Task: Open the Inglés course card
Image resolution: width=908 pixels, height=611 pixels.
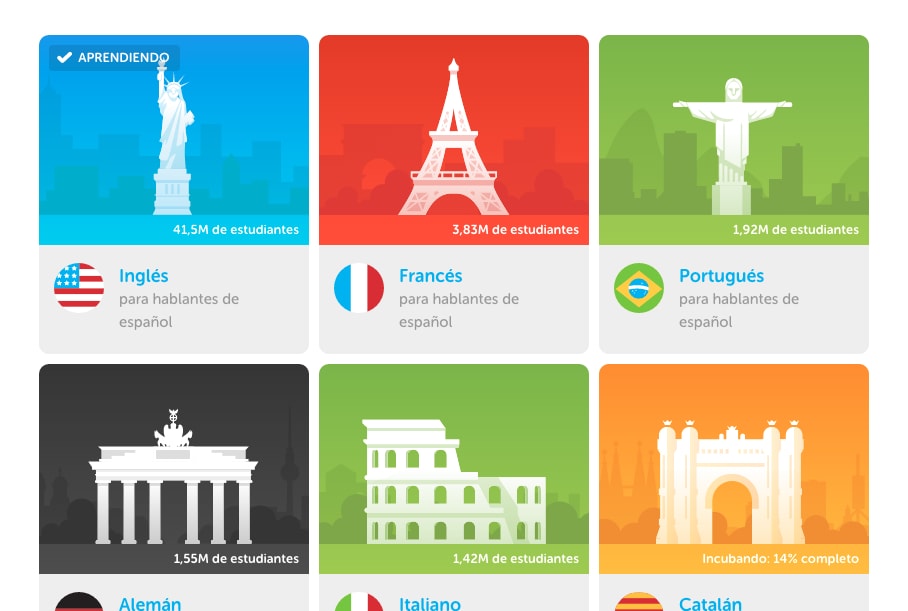Action: pos(174,195)
